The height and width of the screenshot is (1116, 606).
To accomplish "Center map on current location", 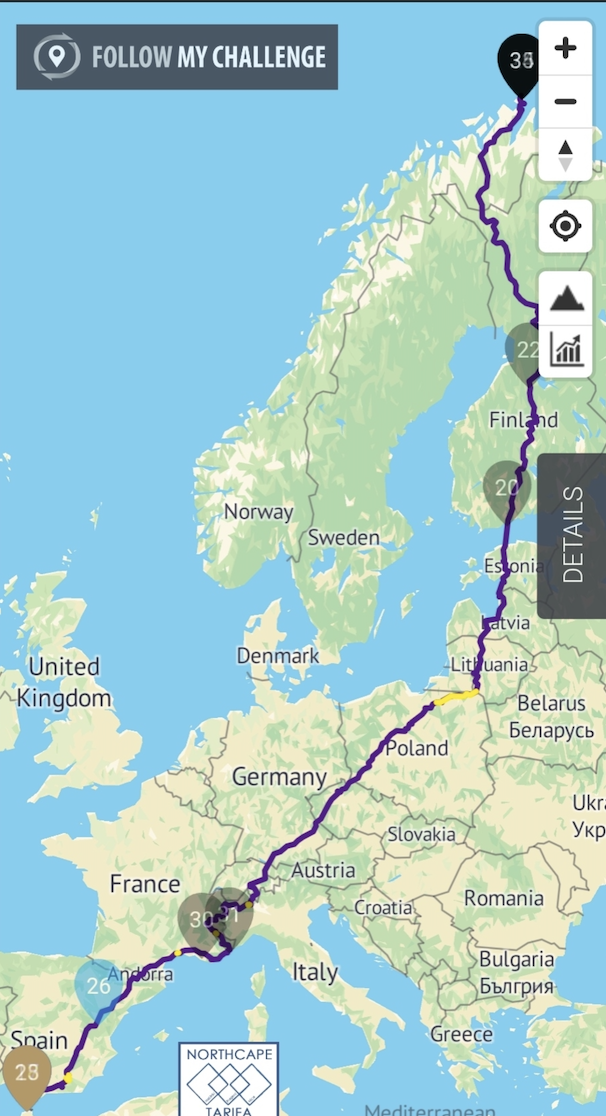I will pyautogui.click(x=565, y=226).
